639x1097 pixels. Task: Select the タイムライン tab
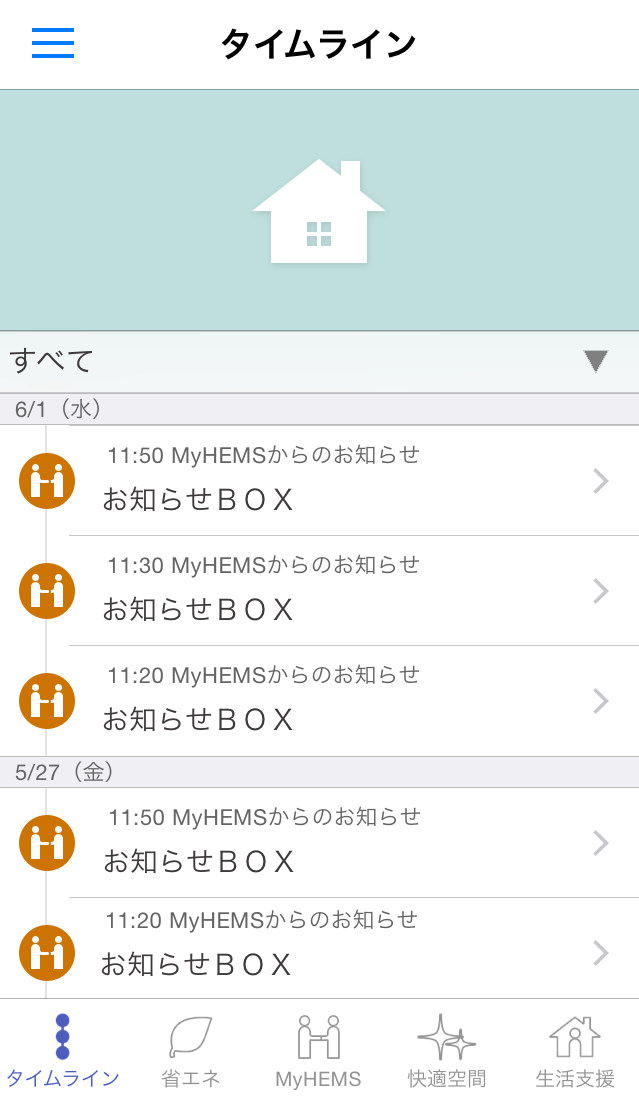[x=63, y=1050]
